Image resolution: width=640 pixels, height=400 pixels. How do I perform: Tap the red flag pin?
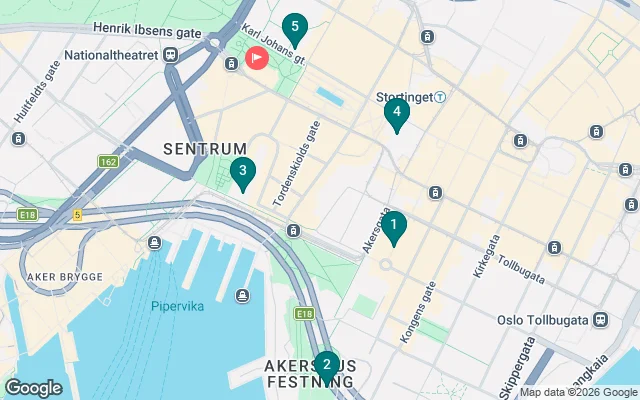[257, 58]
